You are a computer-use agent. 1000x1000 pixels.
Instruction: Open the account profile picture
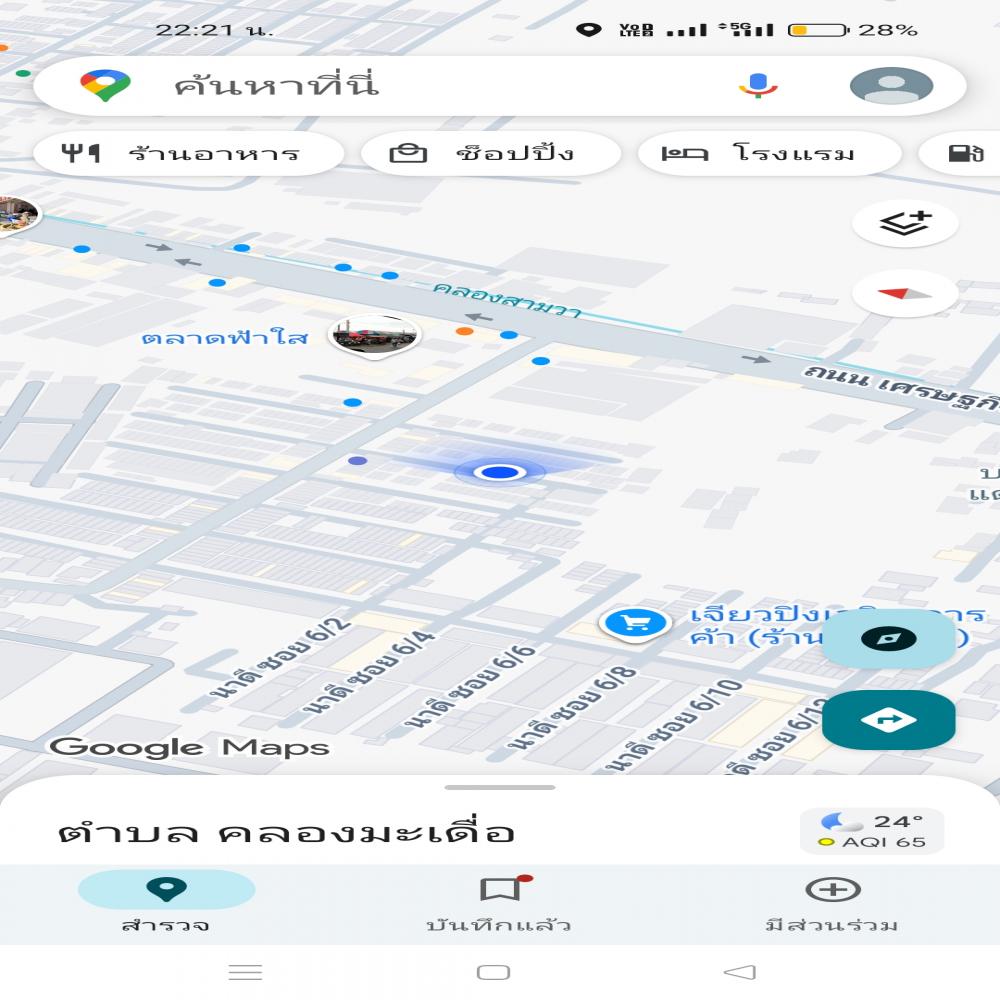pyautogui.click(x=891, y=86)
